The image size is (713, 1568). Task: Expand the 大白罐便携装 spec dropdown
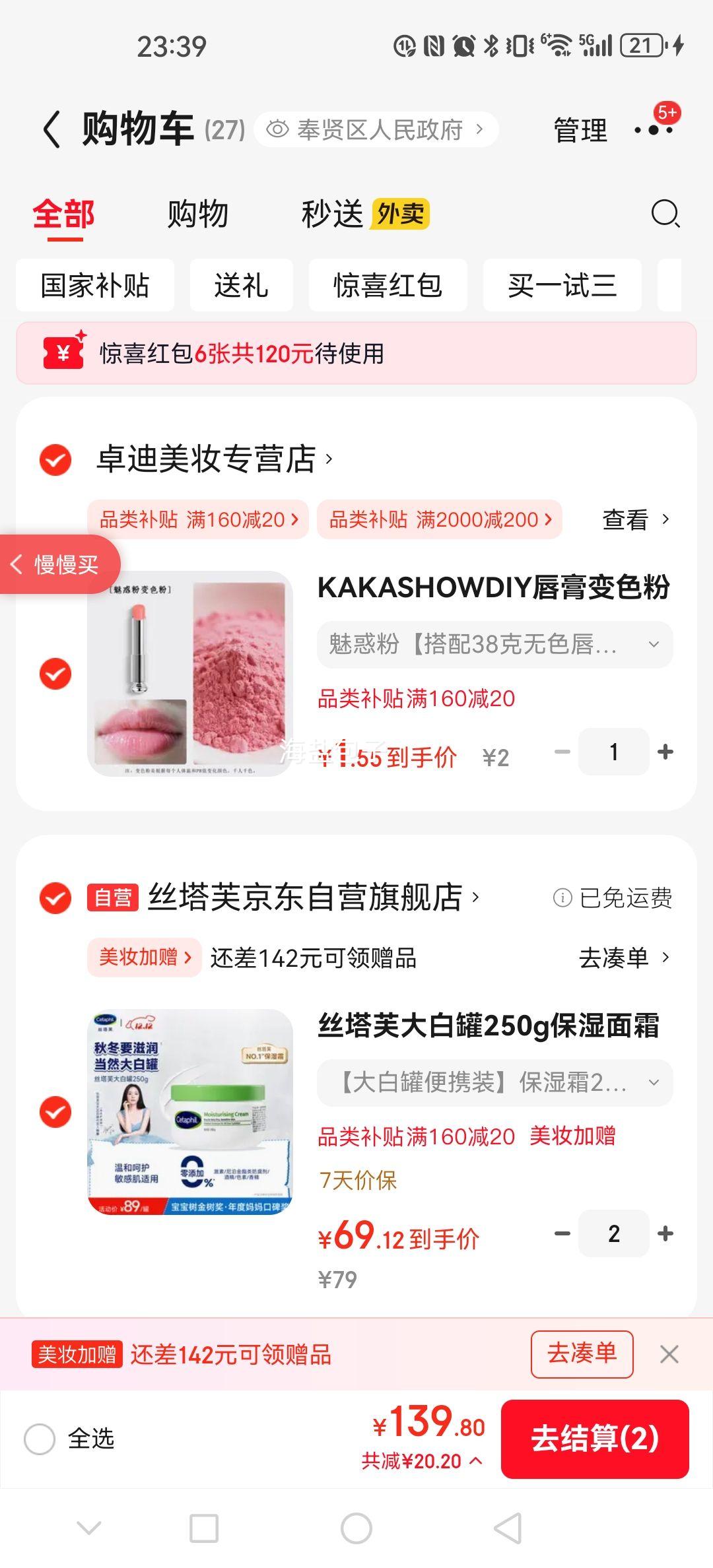(494, 1082)
